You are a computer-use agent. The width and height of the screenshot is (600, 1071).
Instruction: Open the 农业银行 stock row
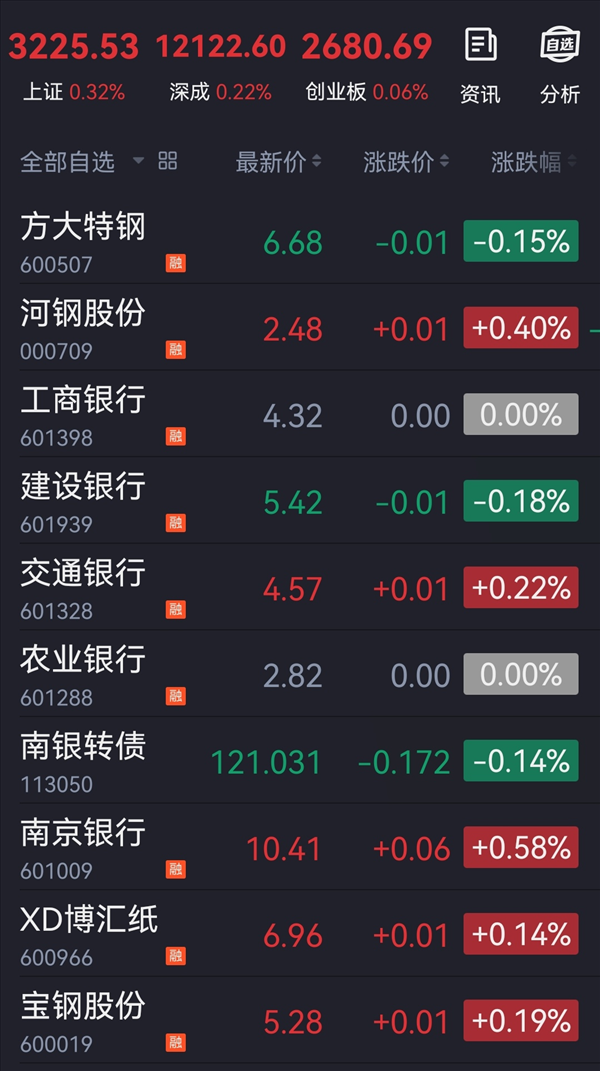tap(300, 674)
